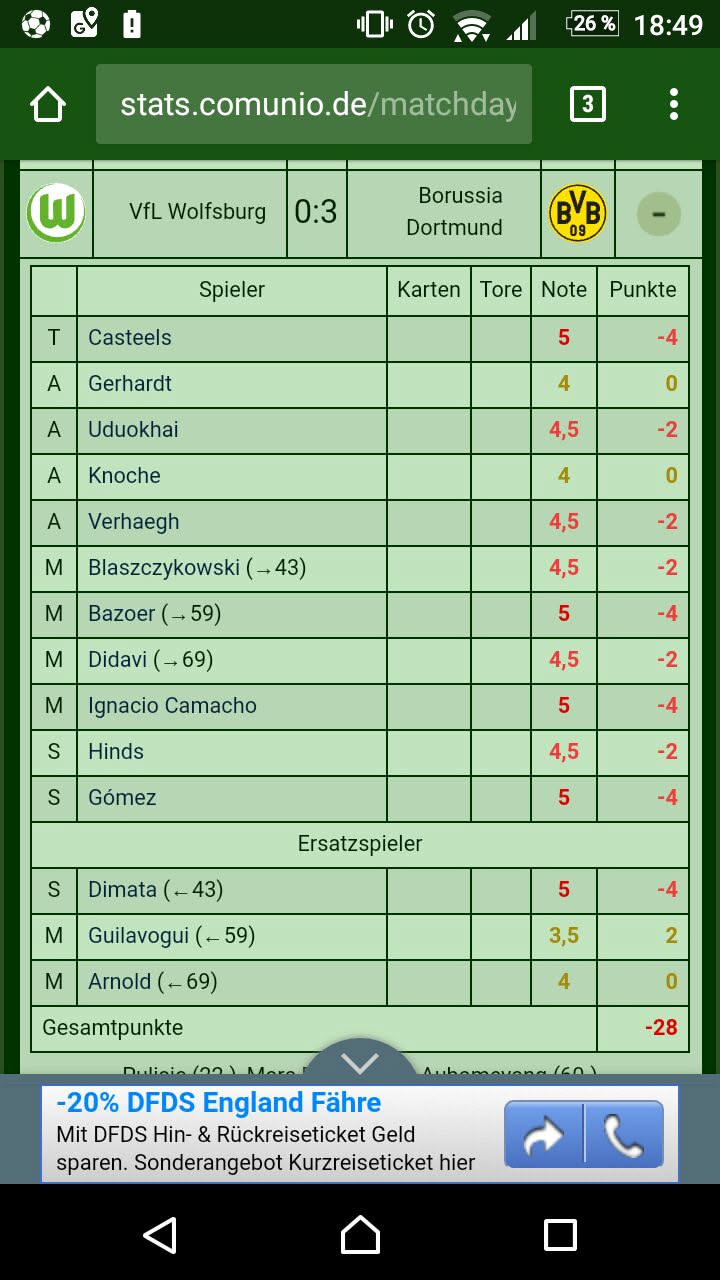View Uduokhai's player page
Viewport: 720px width, 1280px height.
tap(133, 430)
